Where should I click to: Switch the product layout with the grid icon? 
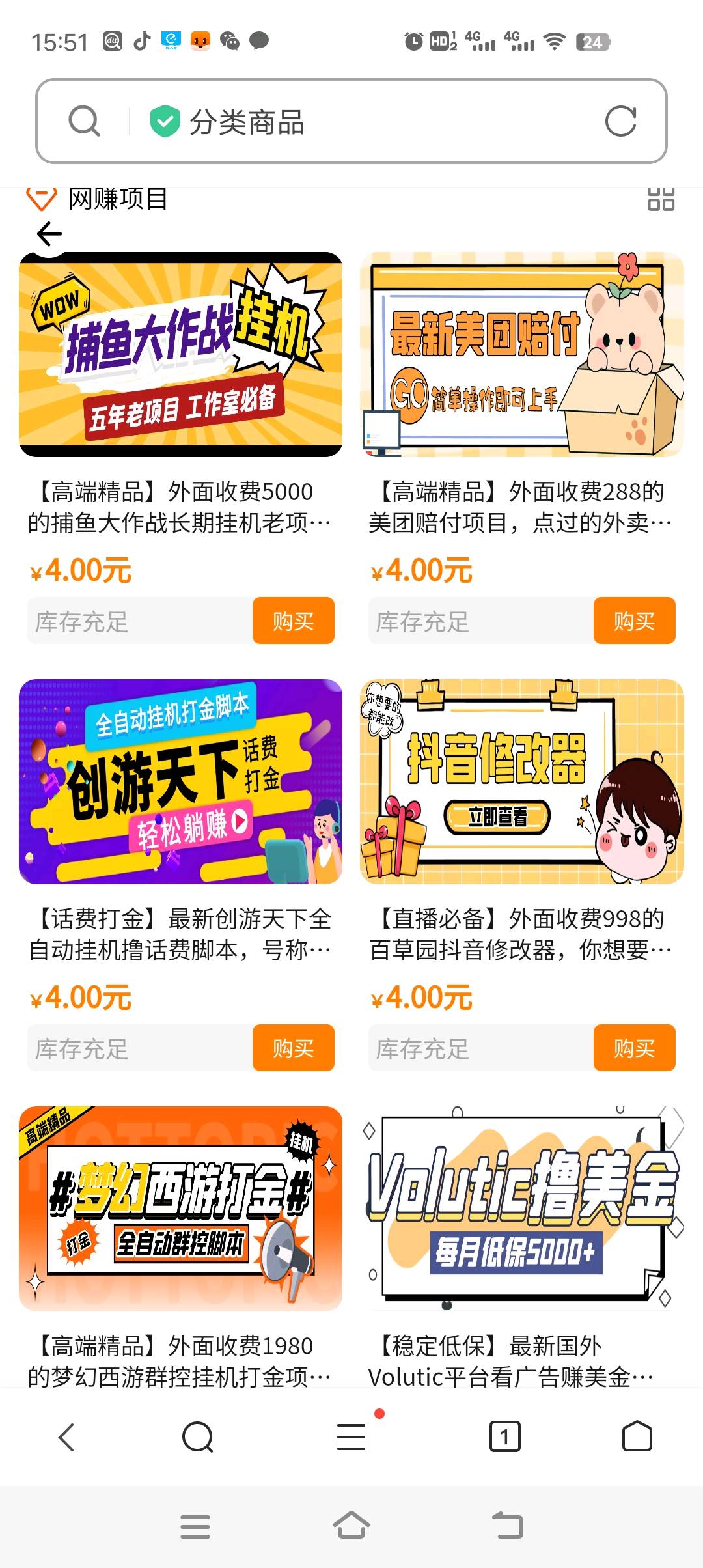click(x=661, y=199)
